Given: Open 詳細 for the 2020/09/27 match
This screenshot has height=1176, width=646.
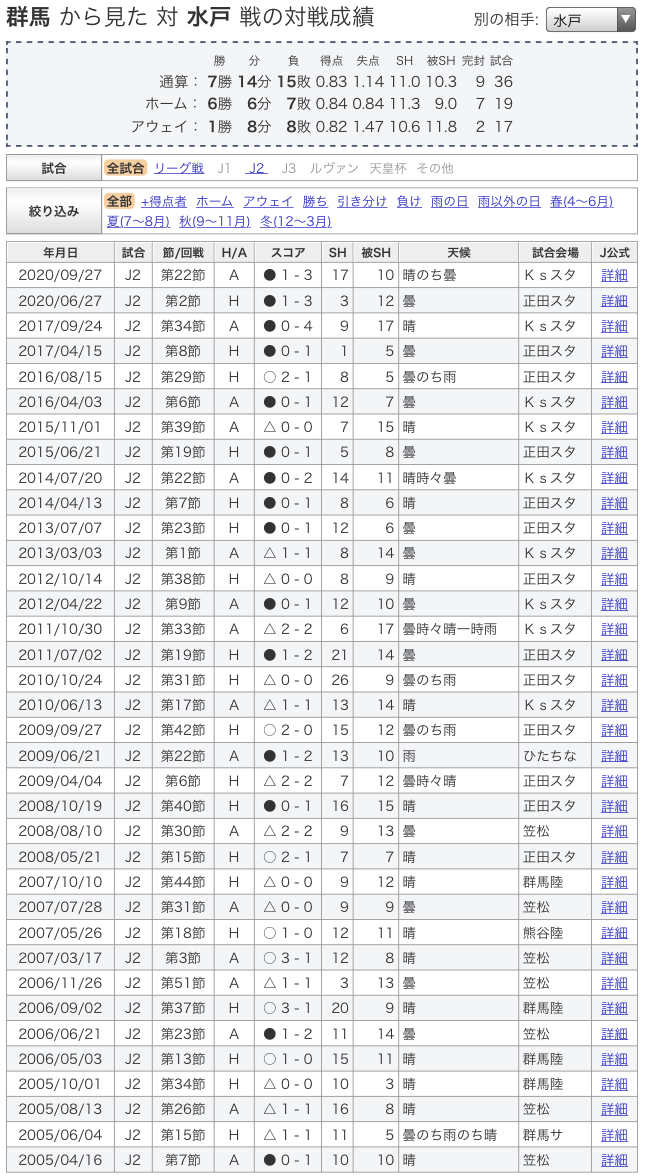Looking at the screenshot, I should click(x=614, y=275).
